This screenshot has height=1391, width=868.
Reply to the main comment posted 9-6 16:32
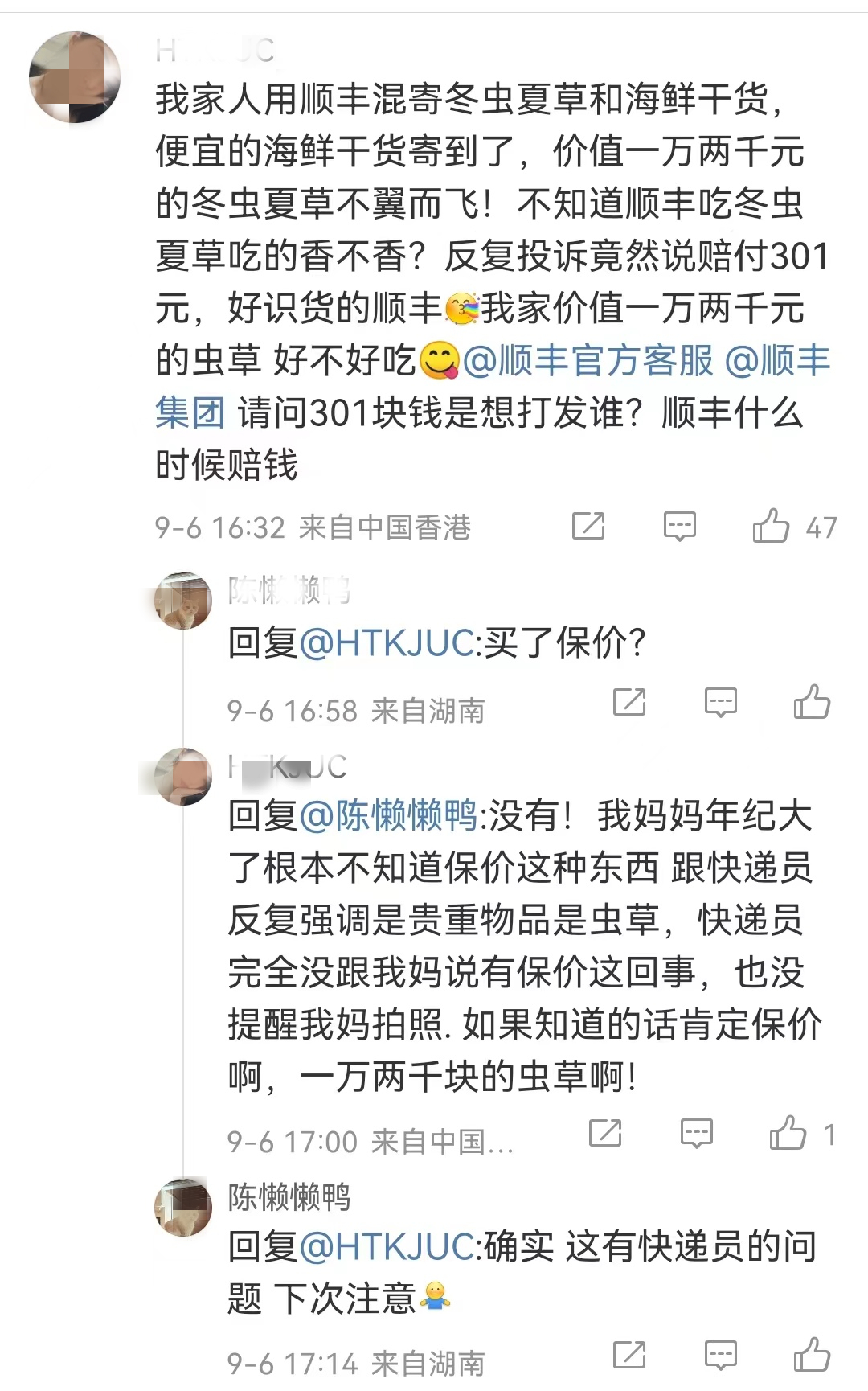coord(679,527)
